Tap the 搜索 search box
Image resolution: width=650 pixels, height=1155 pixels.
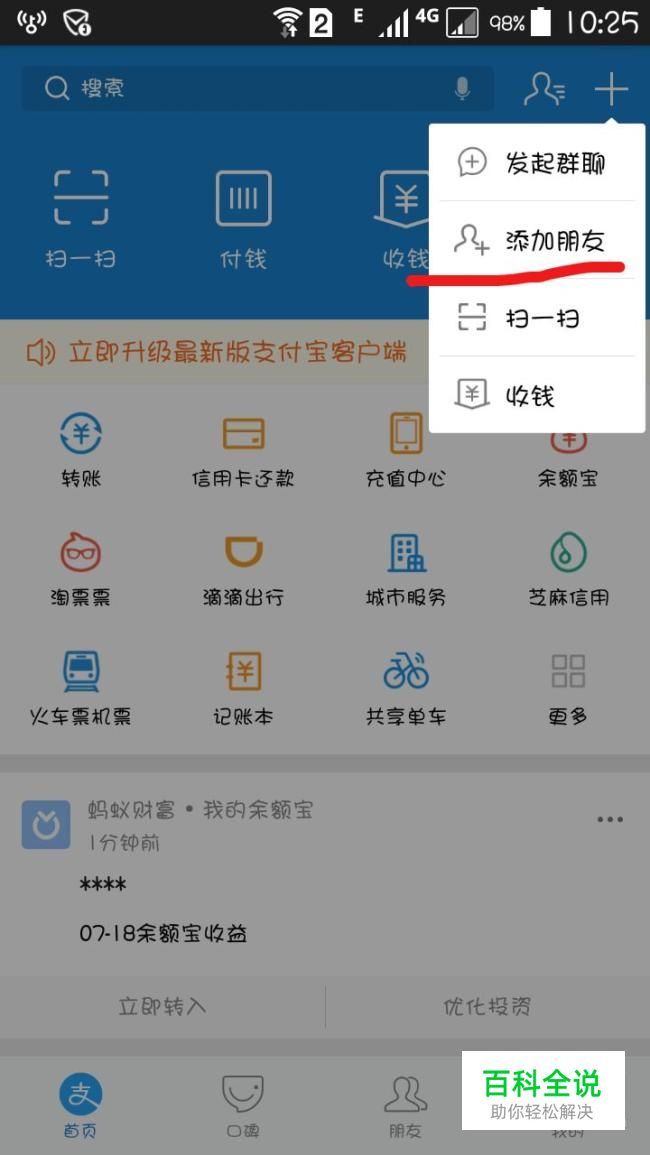click(x=257, y=89)
